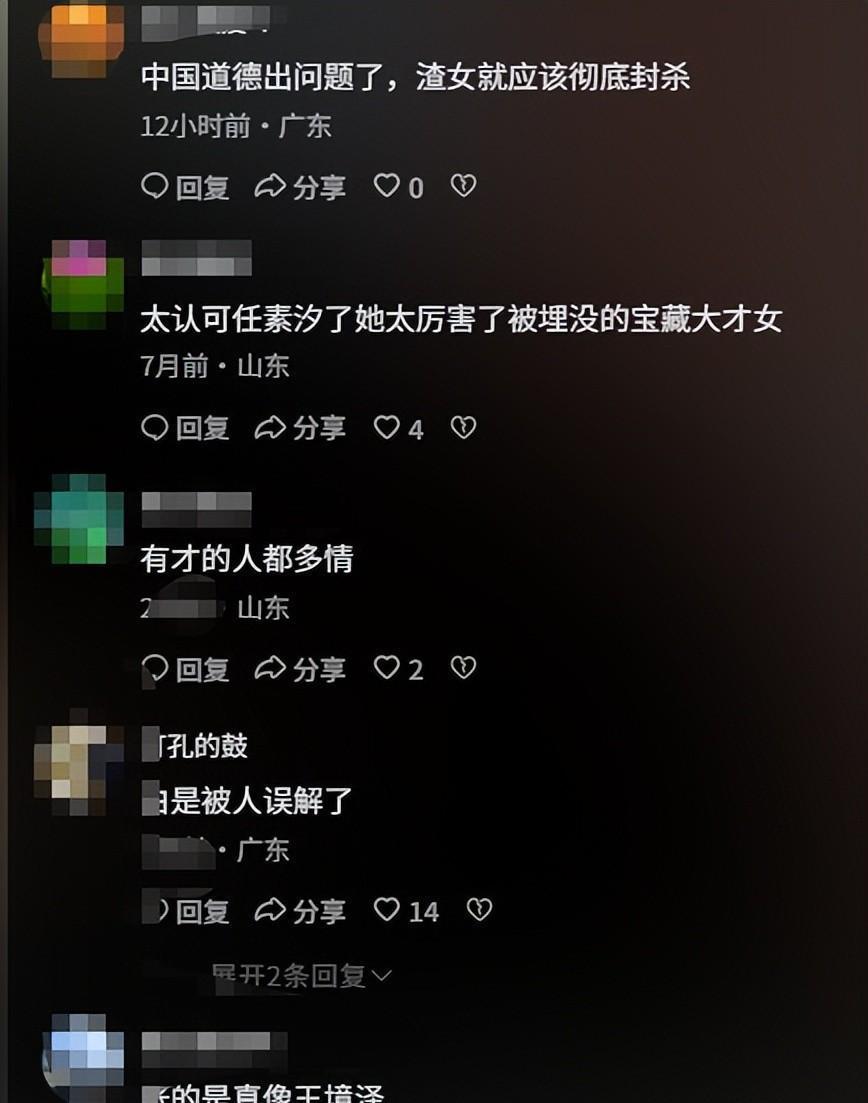Dislike the comment about 渣女就应该彻底封杀
The image size is (868, 1103).
462,186
